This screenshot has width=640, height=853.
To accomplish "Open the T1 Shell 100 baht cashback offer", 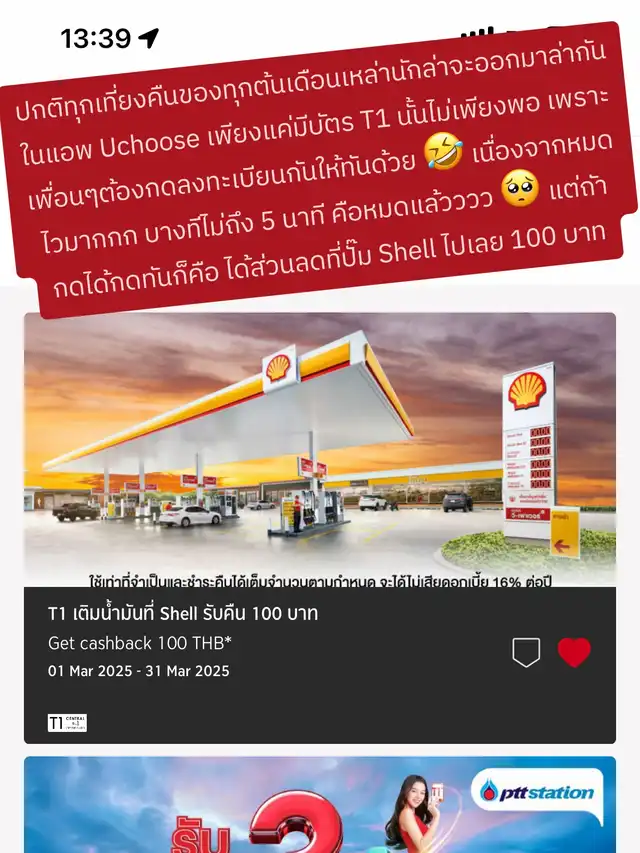I will click(183, 613).
